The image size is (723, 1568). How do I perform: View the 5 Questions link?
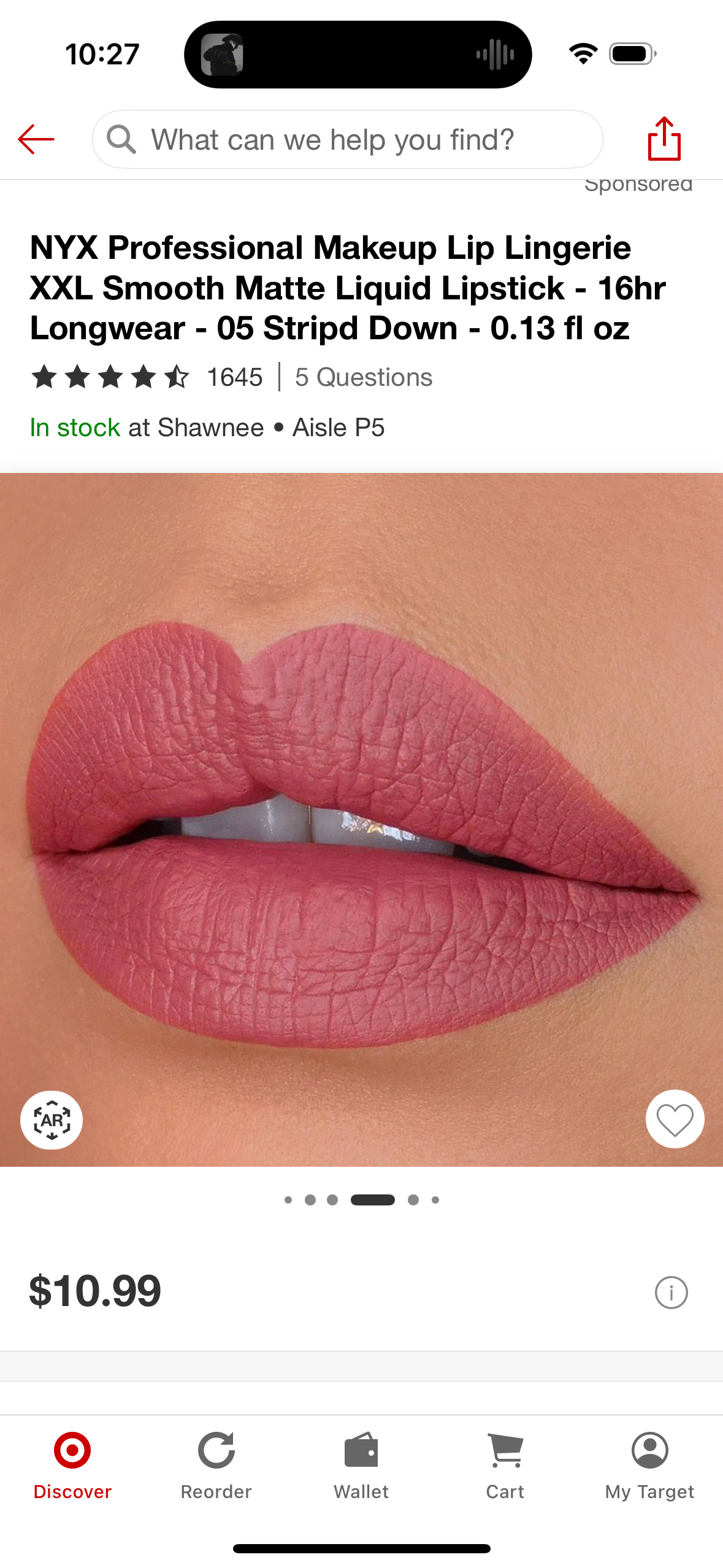[x=363, y=377]
